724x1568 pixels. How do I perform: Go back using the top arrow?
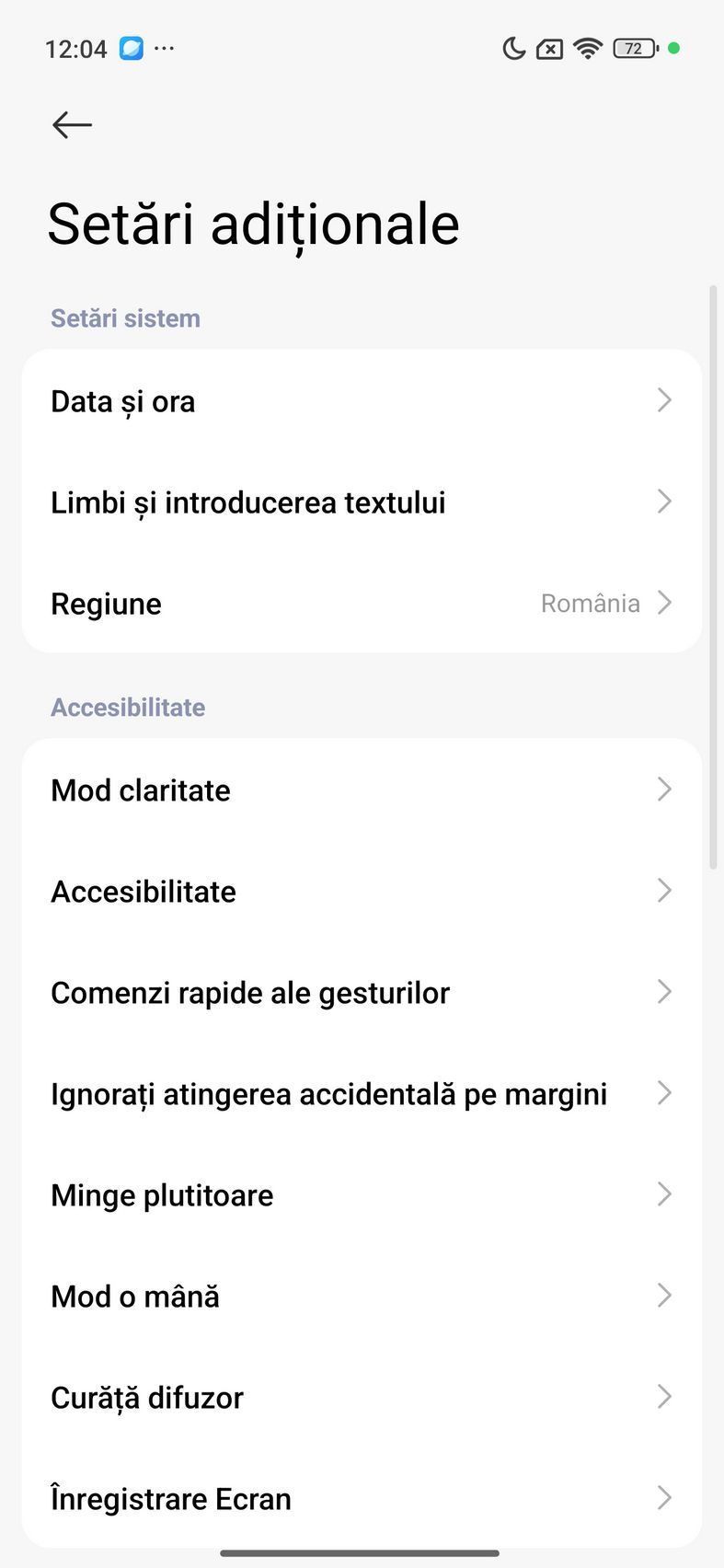coord(72,124)
